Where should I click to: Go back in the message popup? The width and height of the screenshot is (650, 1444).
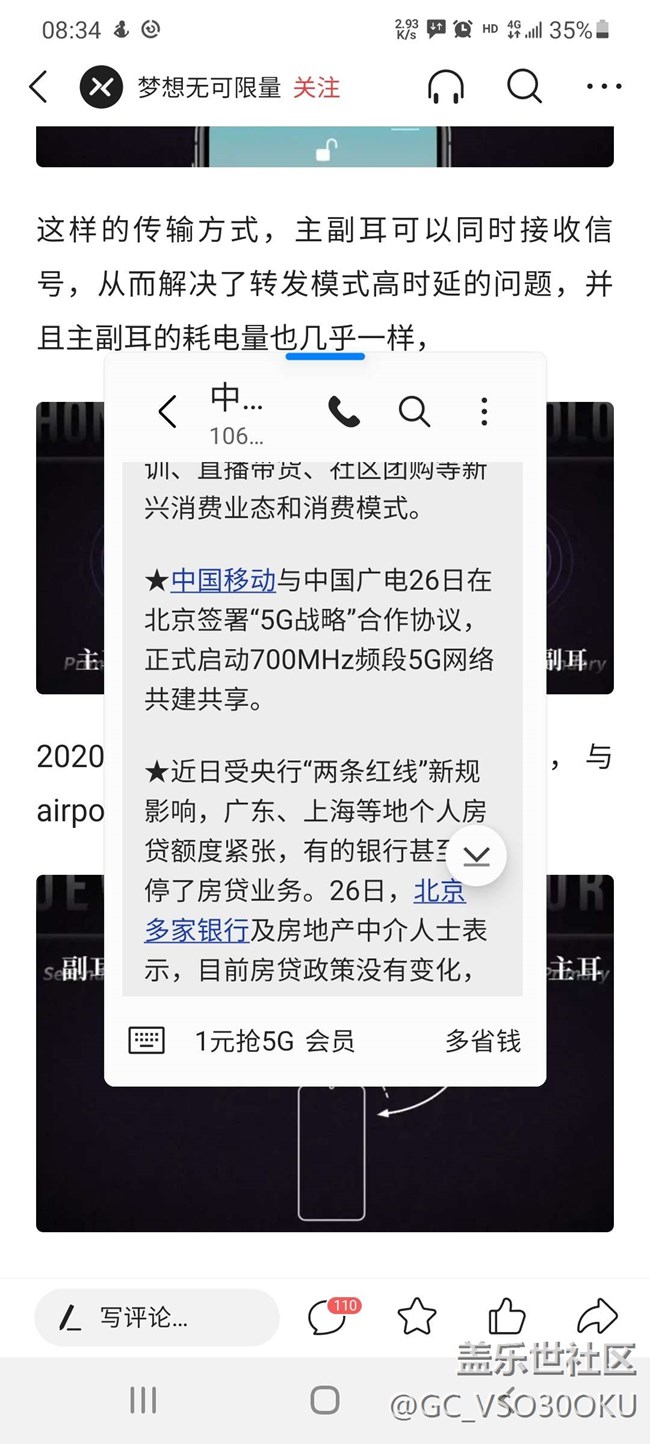click(167, 411)
